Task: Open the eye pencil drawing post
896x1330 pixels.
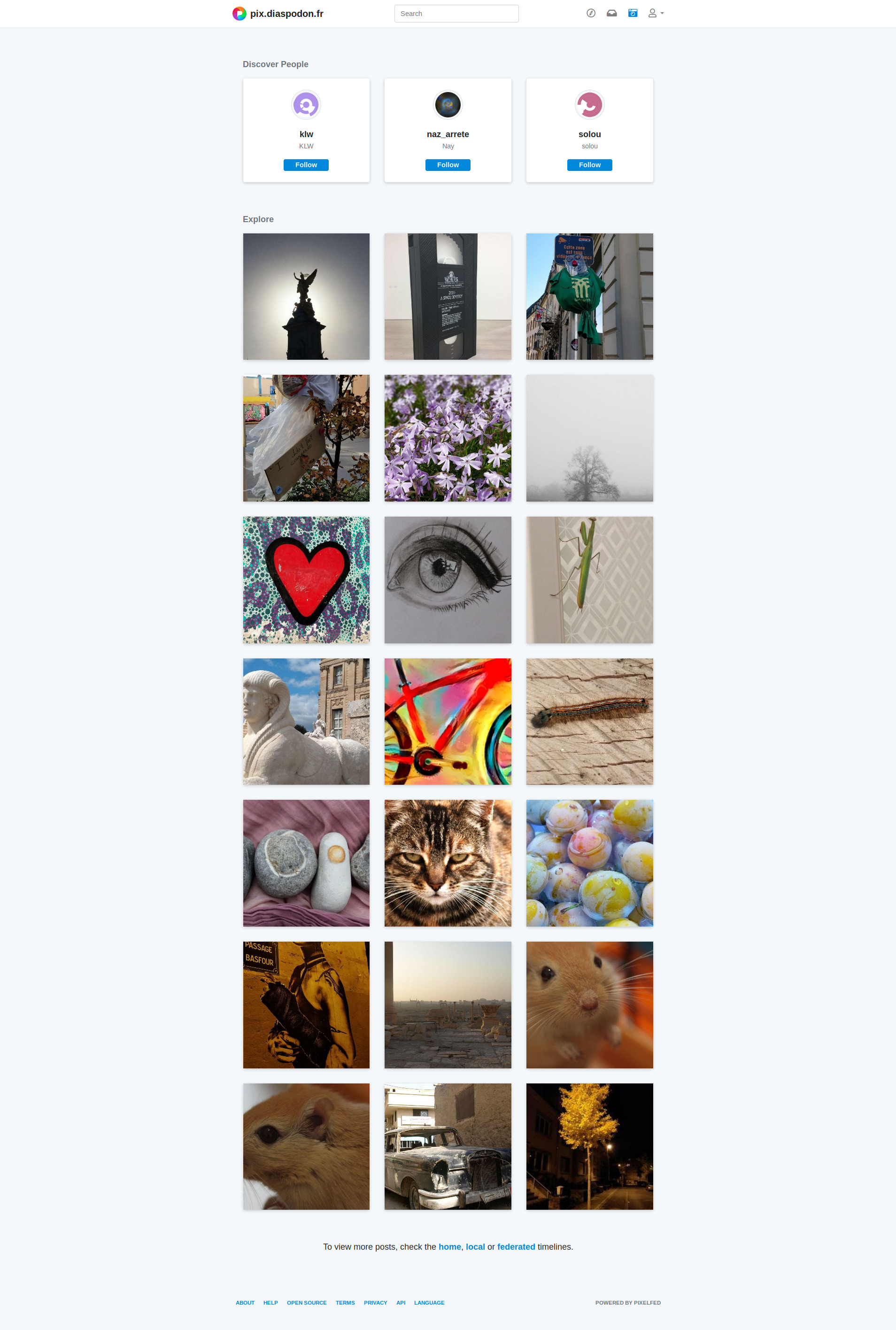Action: tap(448, 580)
